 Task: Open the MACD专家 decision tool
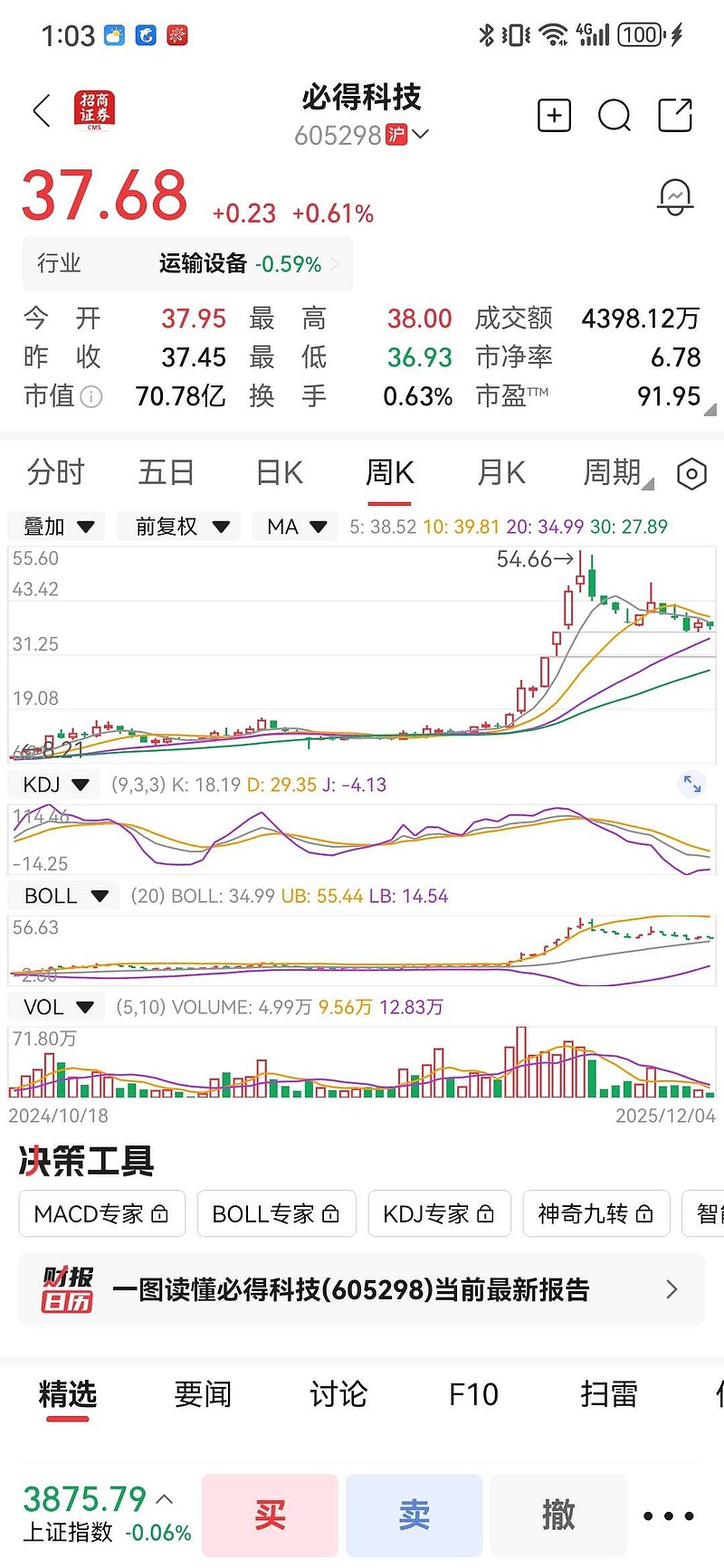pos(101,1213)
